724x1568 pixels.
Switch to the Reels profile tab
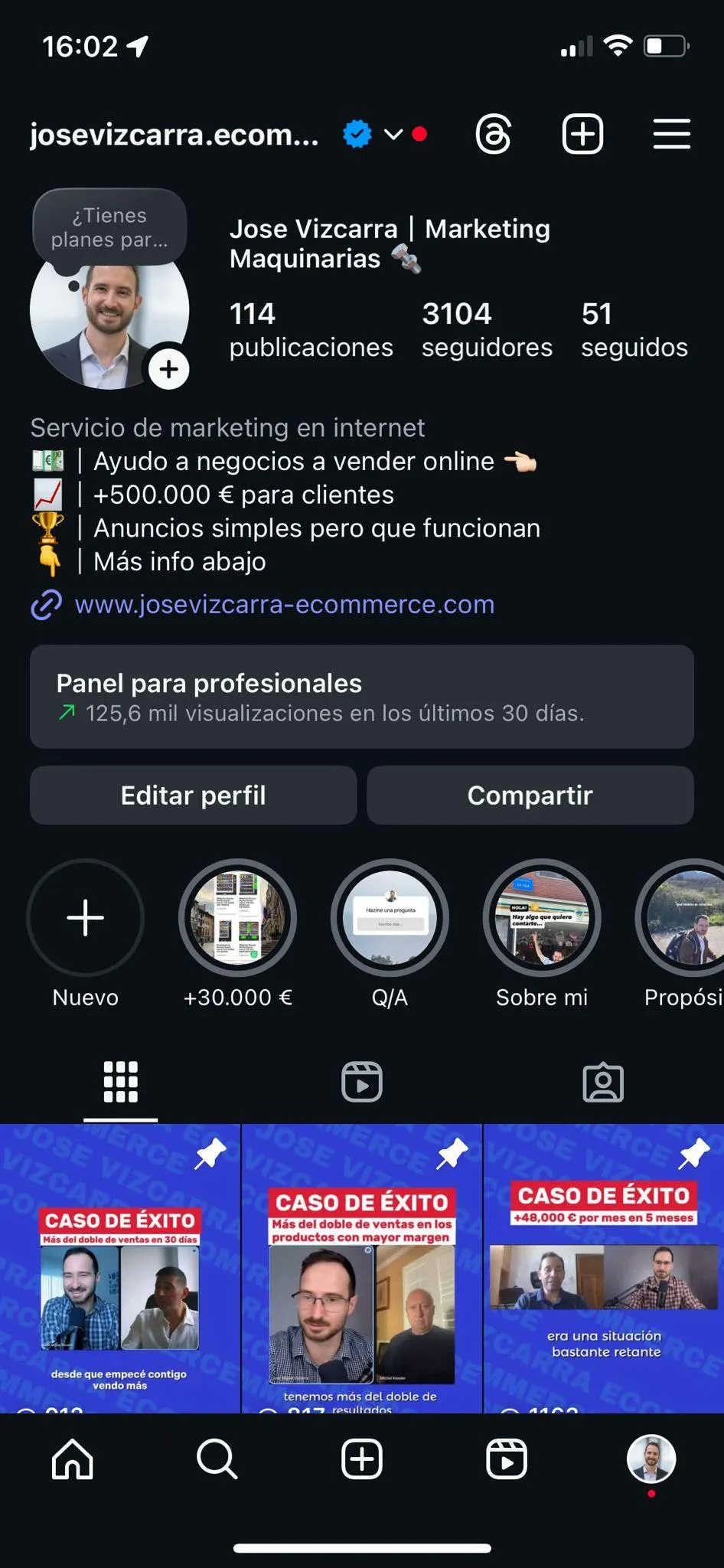361,1082
